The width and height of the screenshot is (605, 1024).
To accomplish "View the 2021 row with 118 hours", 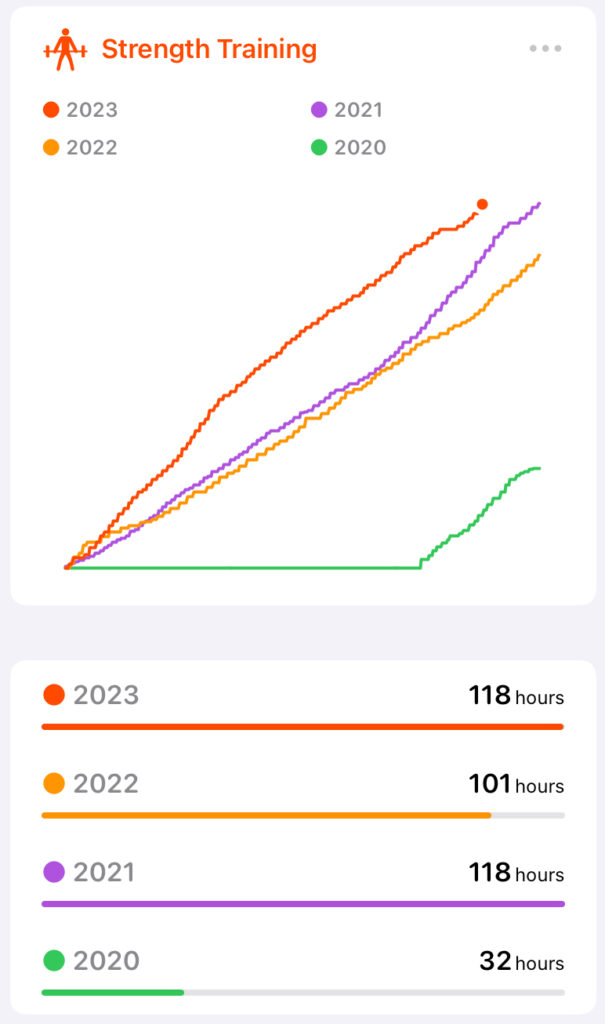I will click(x=303, y=882).
